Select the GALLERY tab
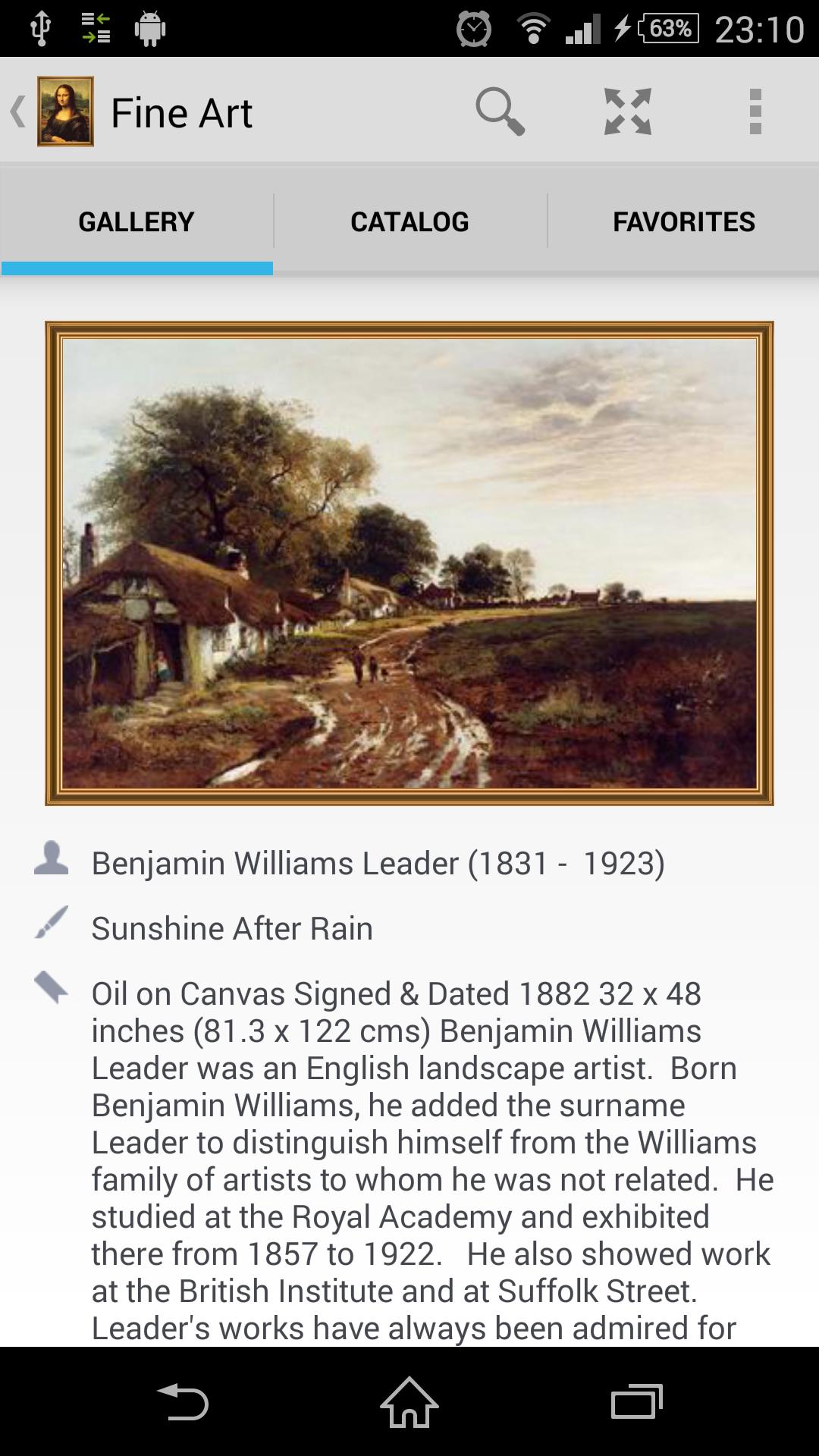This screenshot has height=1456, width=819. pyautogui.click(x=136, y=221)
